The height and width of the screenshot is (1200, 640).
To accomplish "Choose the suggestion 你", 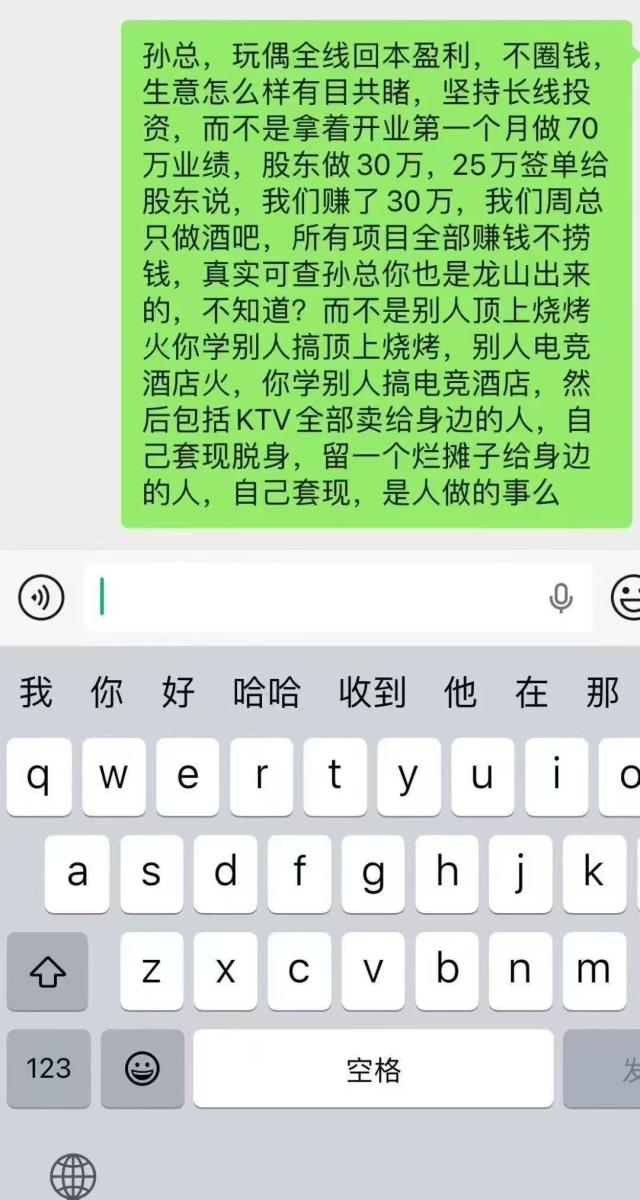I will 107,691.
